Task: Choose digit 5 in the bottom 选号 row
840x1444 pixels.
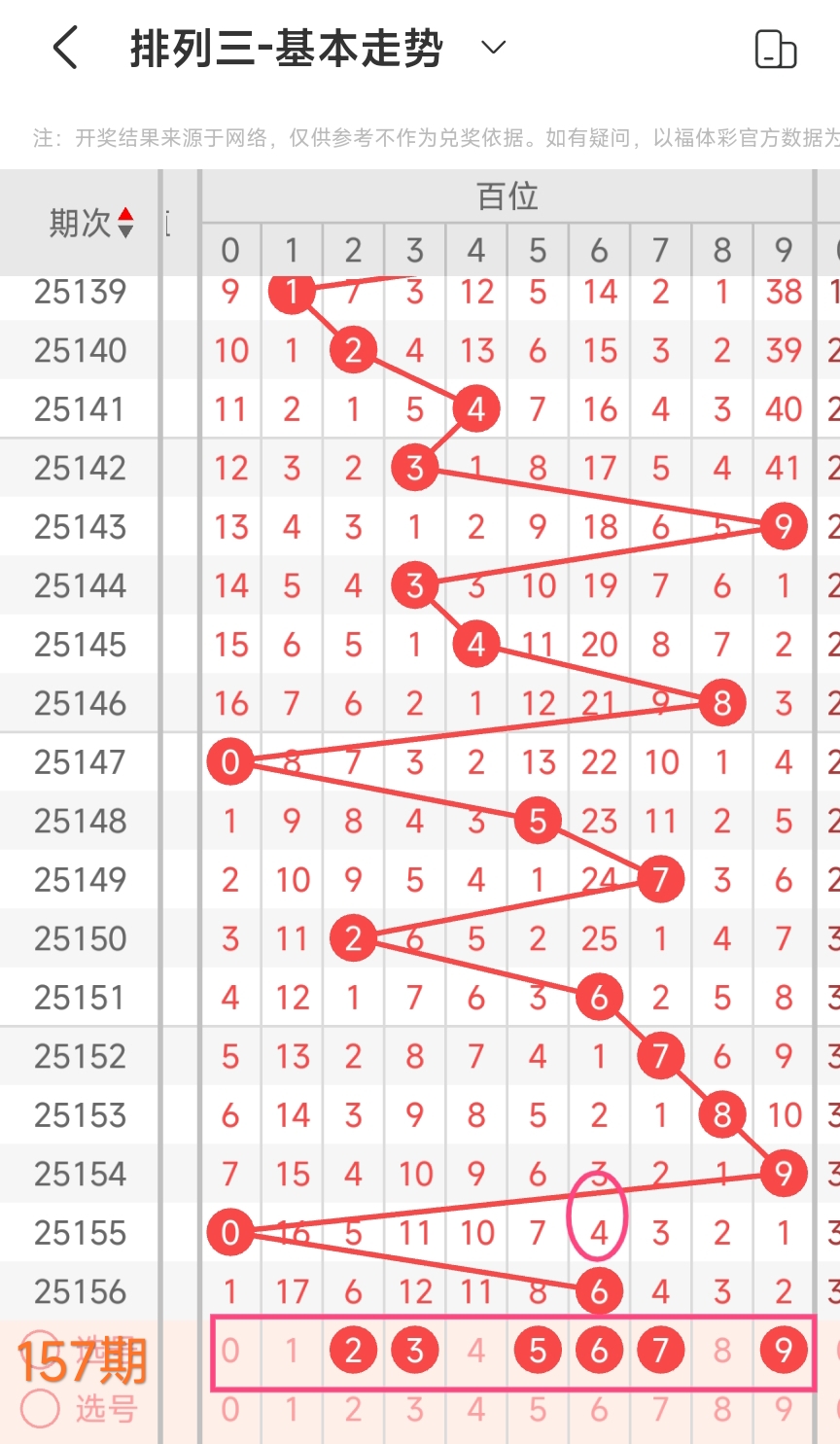Action: 538,1409
